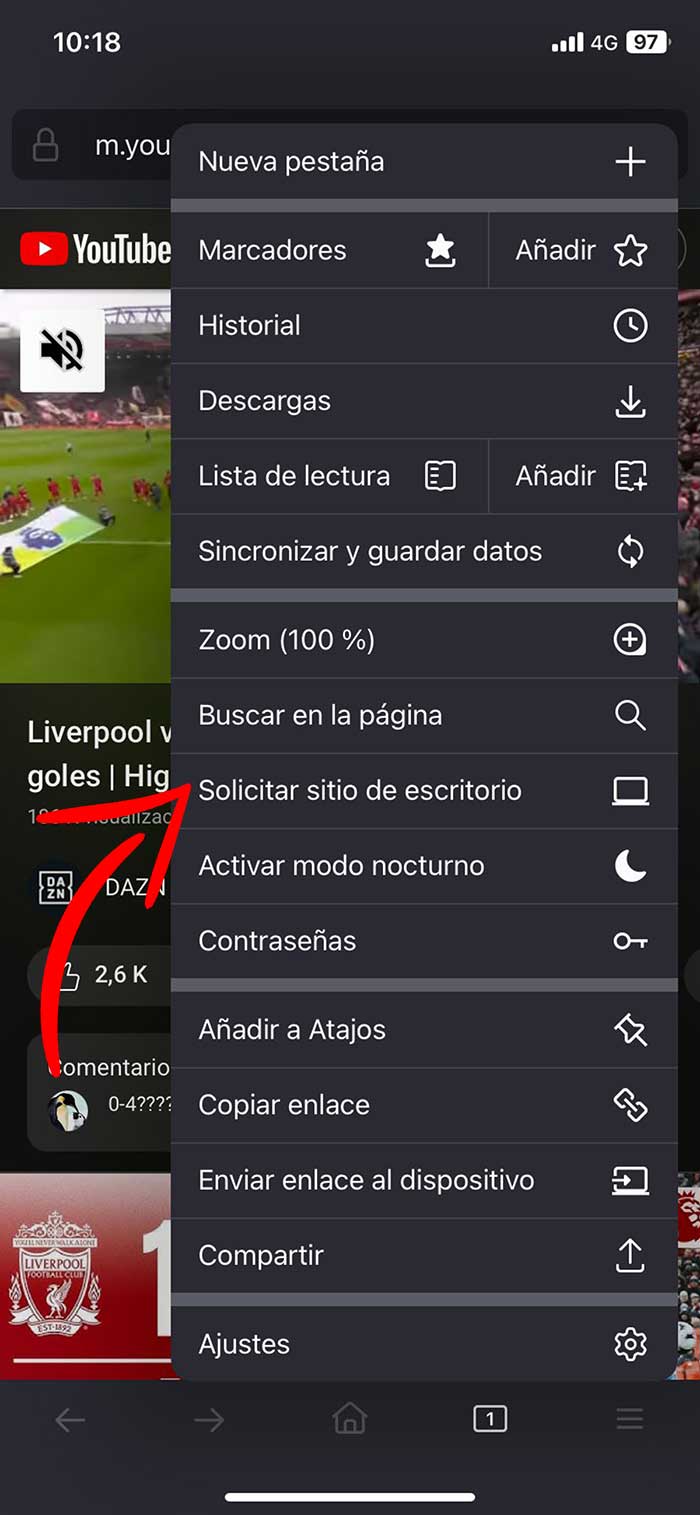Open the Historial browsing history
This screenshot has height=1515, width=700.
pyautogui.click(x=423, y=326)
